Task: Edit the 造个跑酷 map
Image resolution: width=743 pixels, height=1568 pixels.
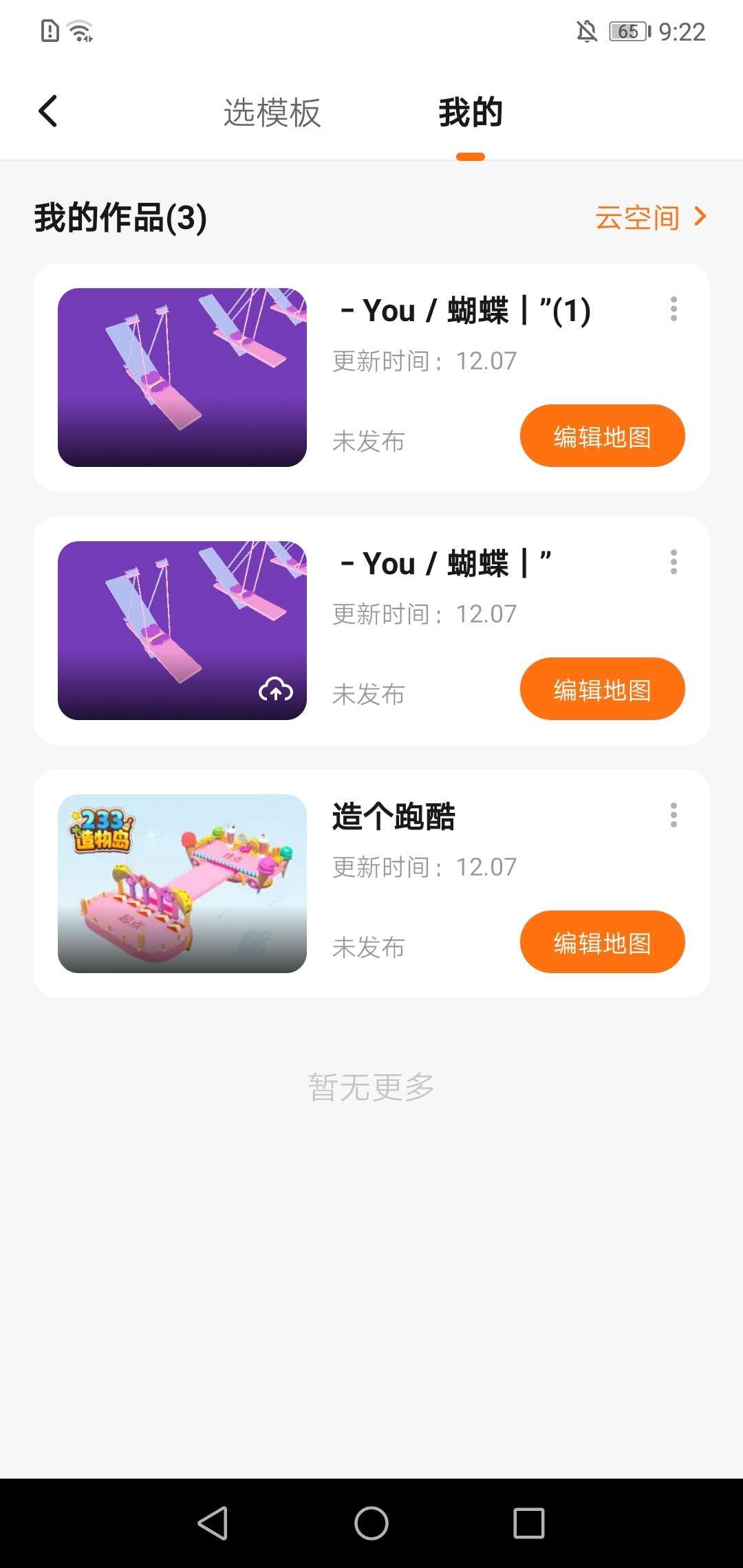Action: pyautogui.click(x=602, y=942)
